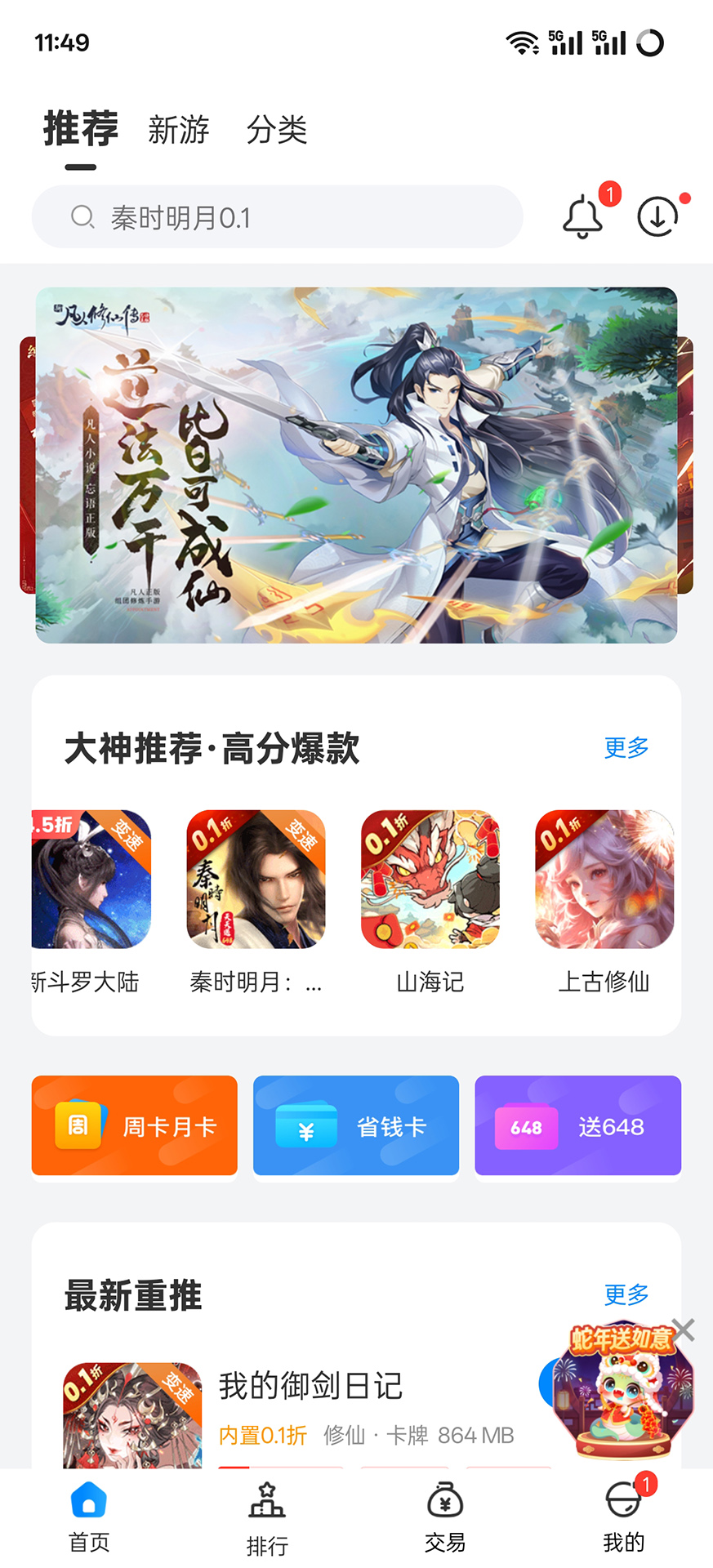
Task: Open the 省钱卡 card
Action: pos(355,1125)
